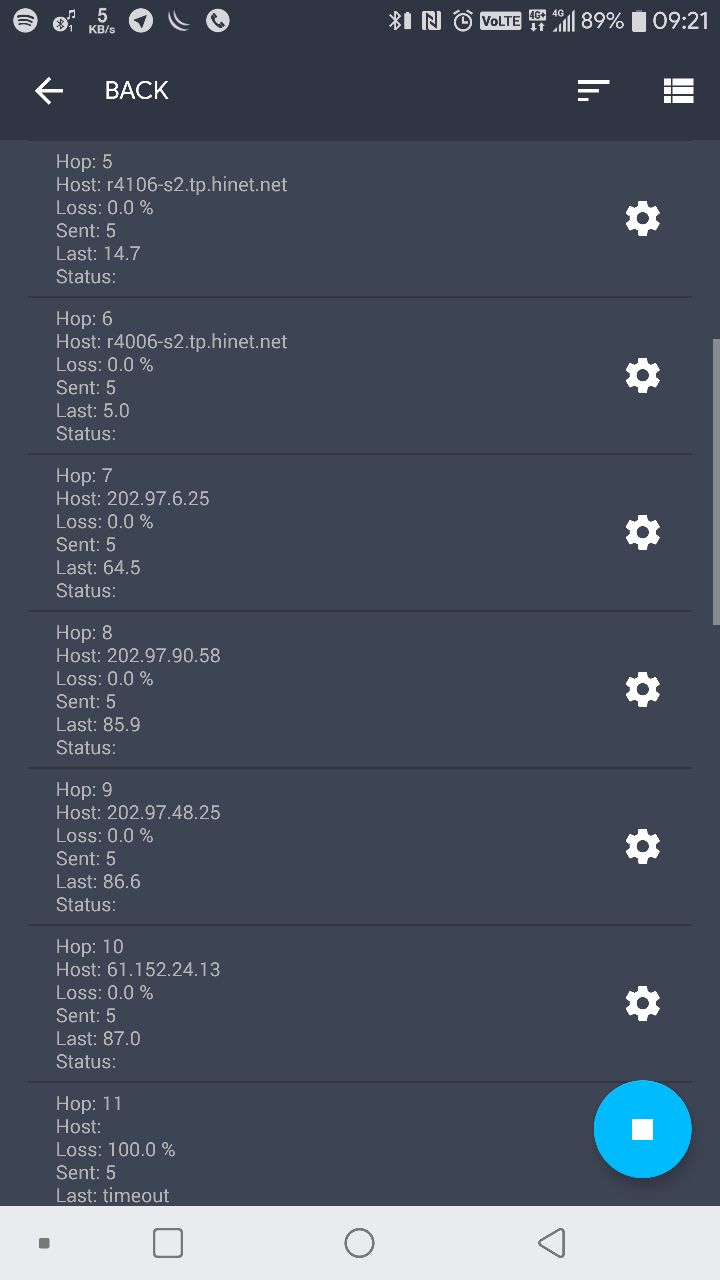
Task: Open the sort options icon
Action: 593,91
